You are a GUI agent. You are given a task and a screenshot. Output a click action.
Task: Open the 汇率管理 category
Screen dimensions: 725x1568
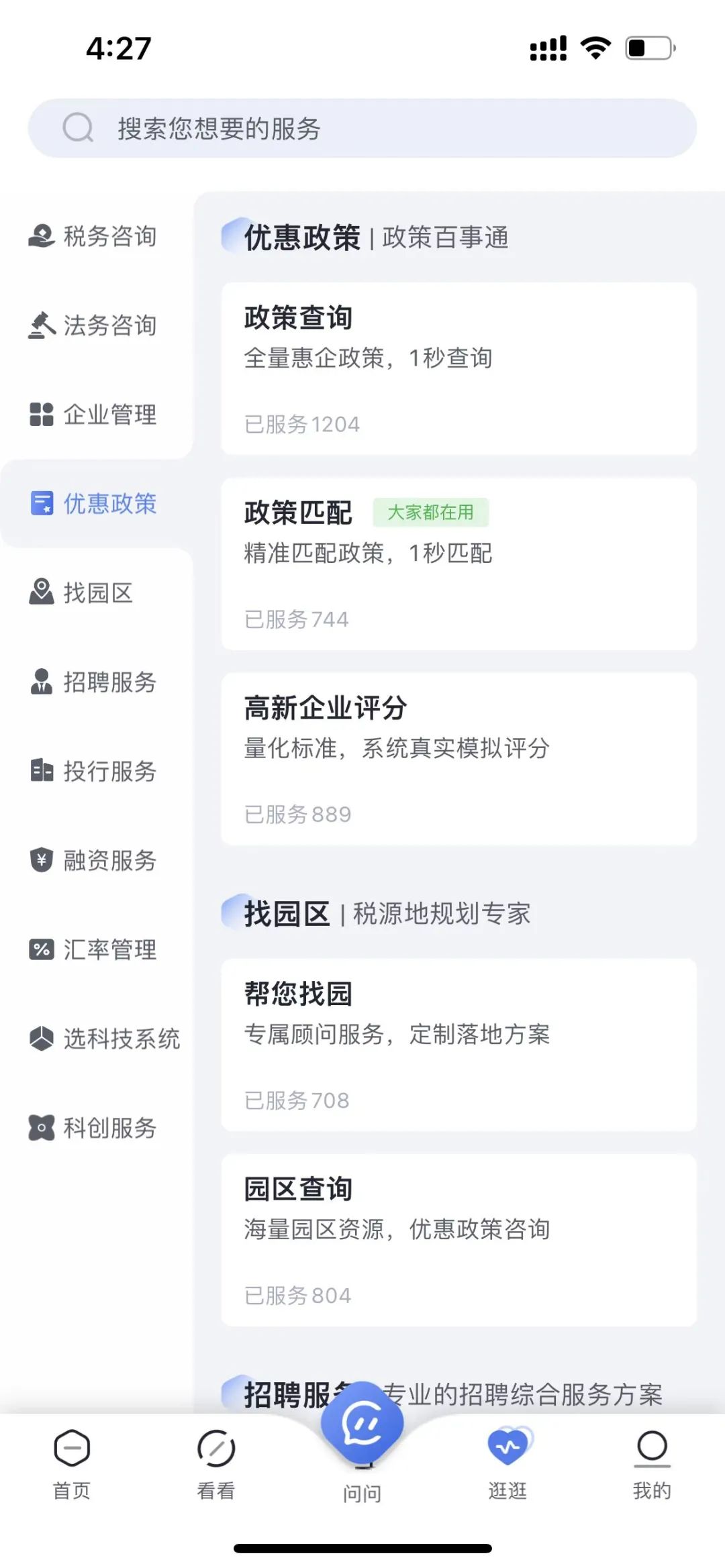93,949
